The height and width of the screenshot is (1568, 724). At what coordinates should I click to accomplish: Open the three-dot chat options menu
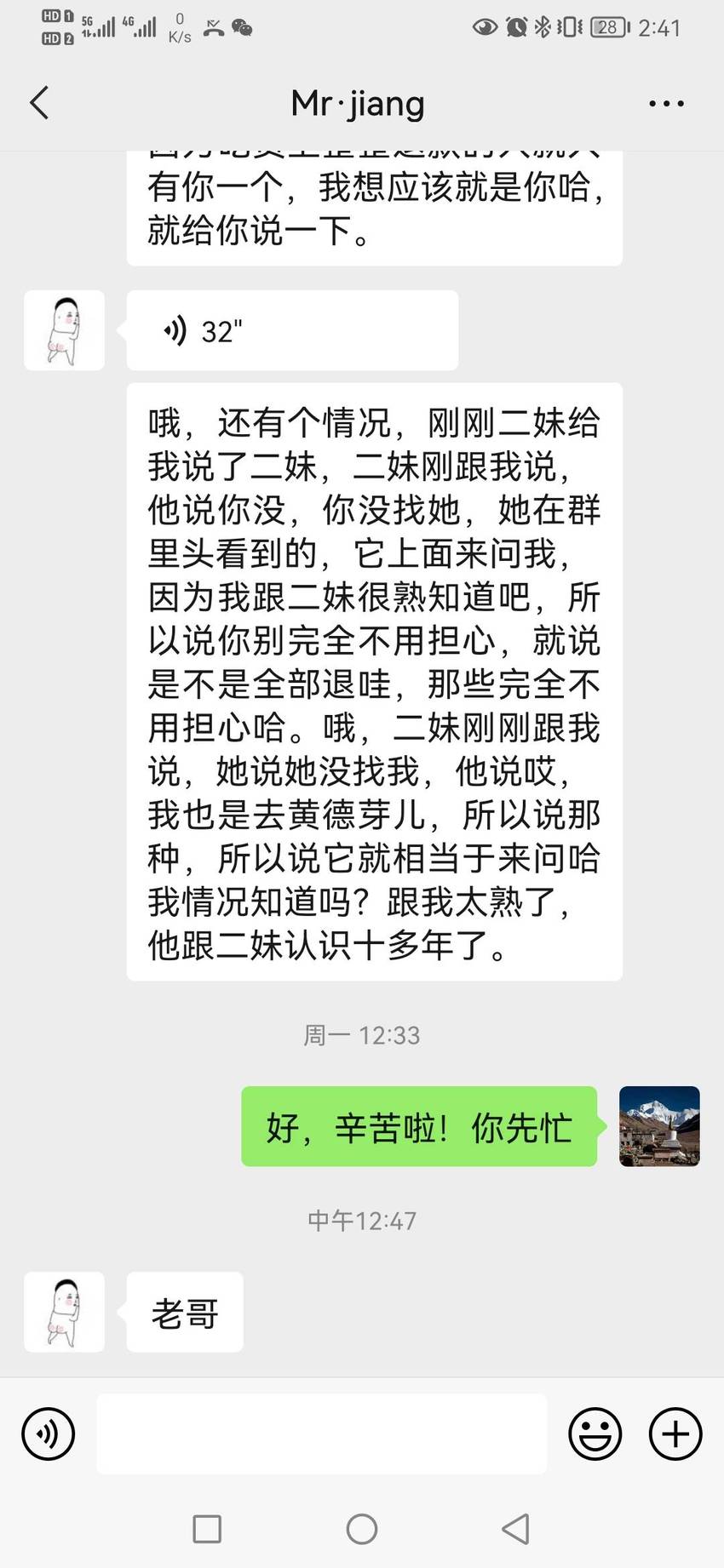click(666, 103)
